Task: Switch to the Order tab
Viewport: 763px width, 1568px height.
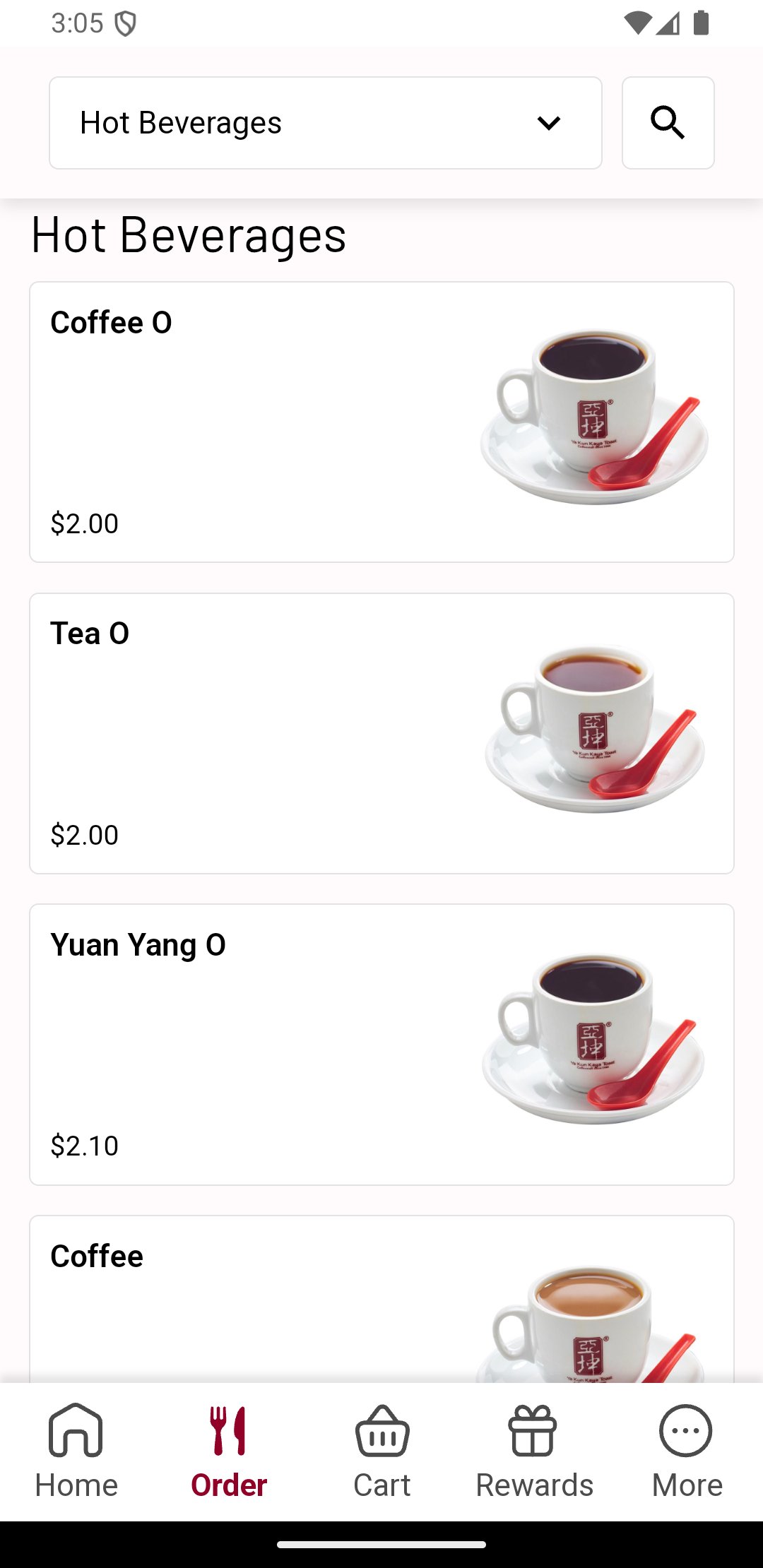Action: pyautogui.click(x=229, y=1451)
